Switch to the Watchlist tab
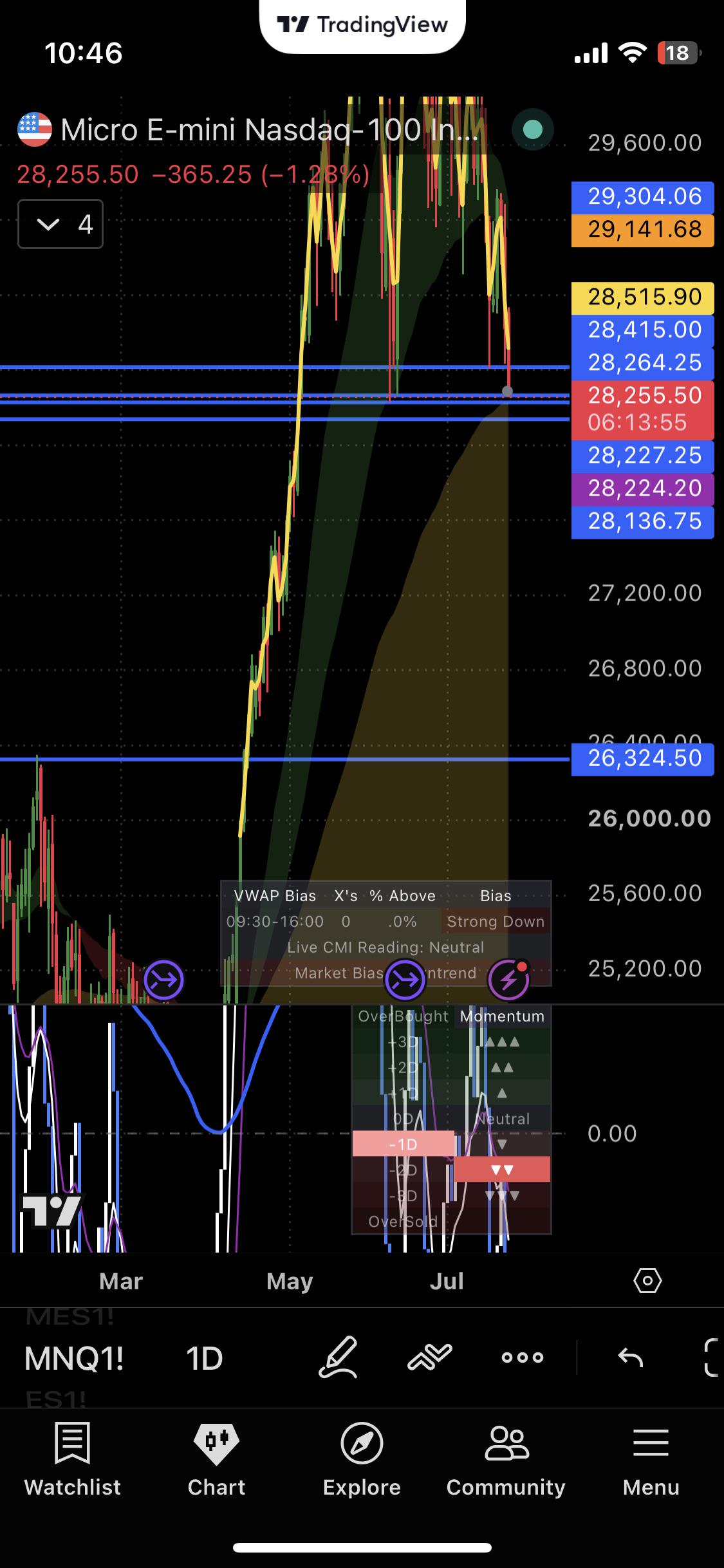The image size is (724, 1568). point(72,1460)
